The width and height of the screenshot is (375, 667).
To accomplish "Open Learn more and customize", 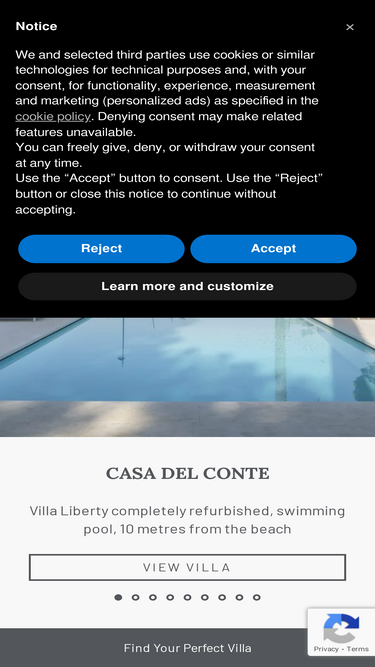I will click(187, 286).
